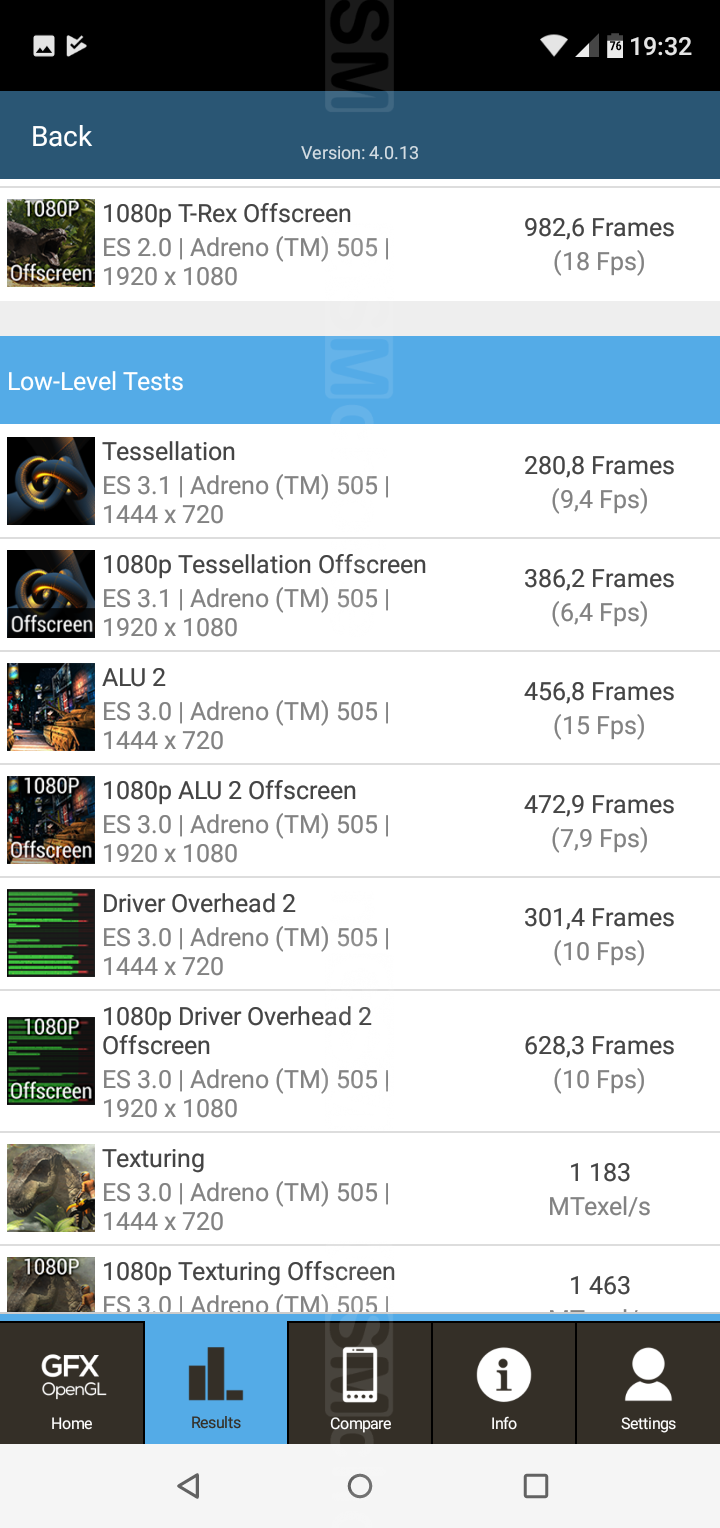
Task: Open recent apps from navigation bar
Action: tap(536, 1486)
